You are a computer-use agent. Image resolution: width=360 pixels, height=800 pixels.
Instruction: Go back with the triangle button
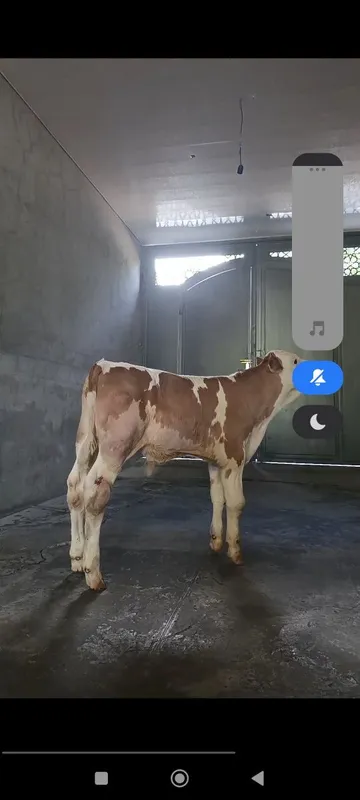[x=258, y=778]
